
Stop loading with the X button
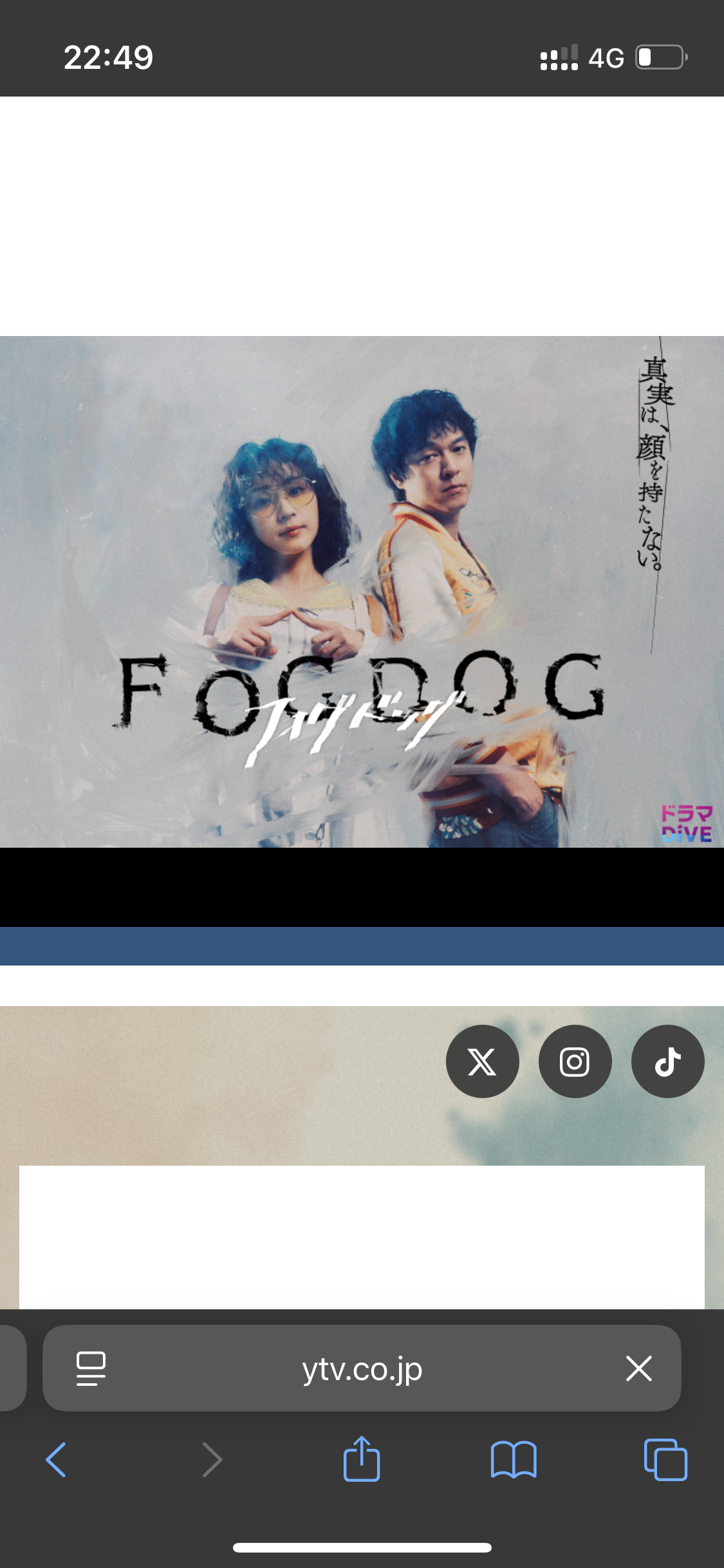point(639,1368)
